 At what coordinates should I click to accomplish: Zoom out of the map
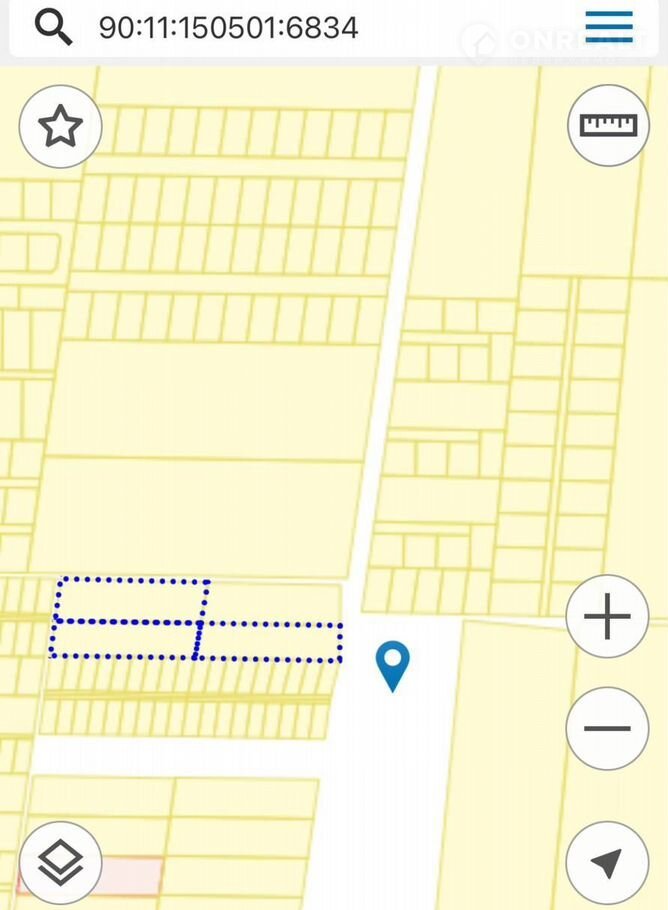pyautogui.click(x=607, y=729)
